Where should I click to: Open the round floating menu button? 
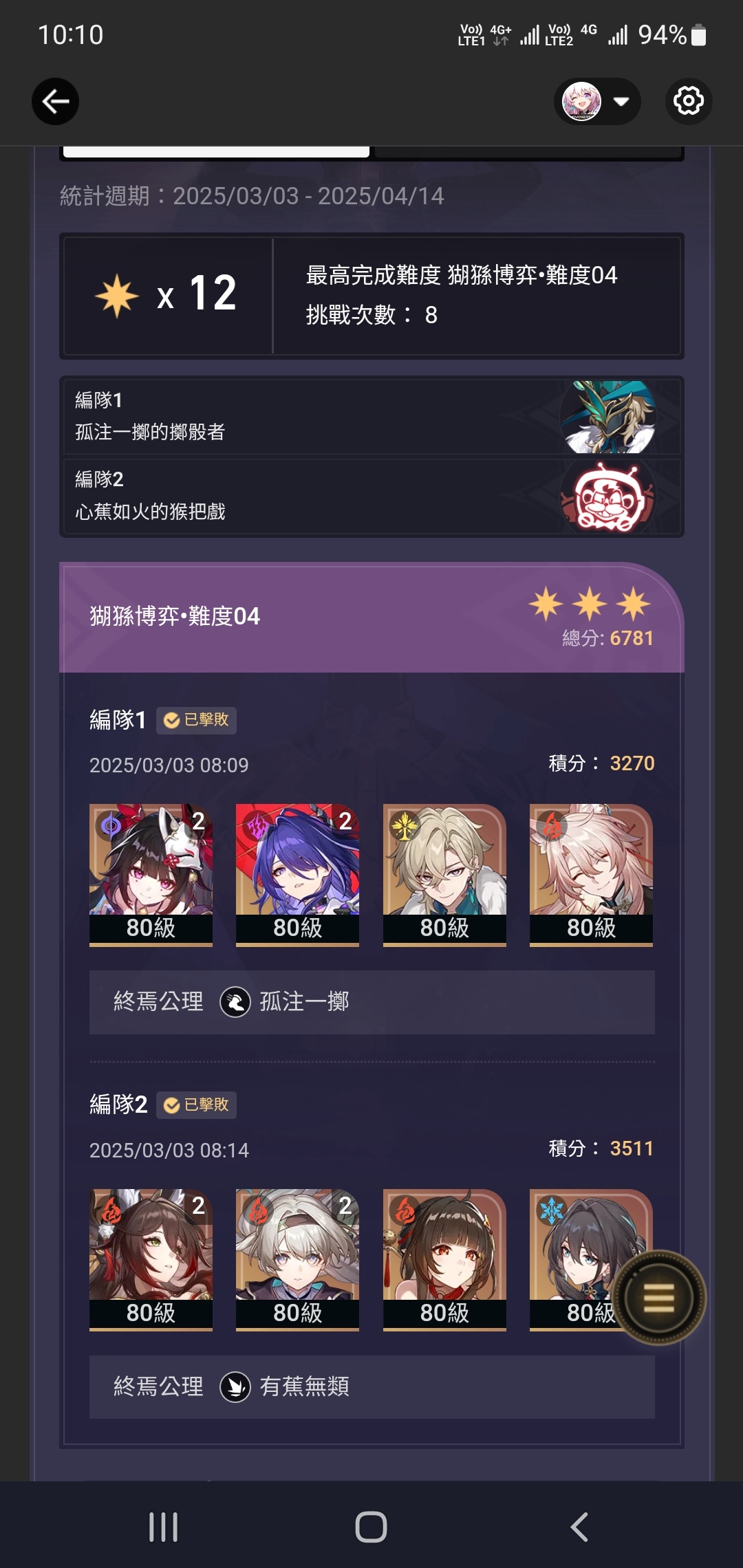pos(658,1298)
